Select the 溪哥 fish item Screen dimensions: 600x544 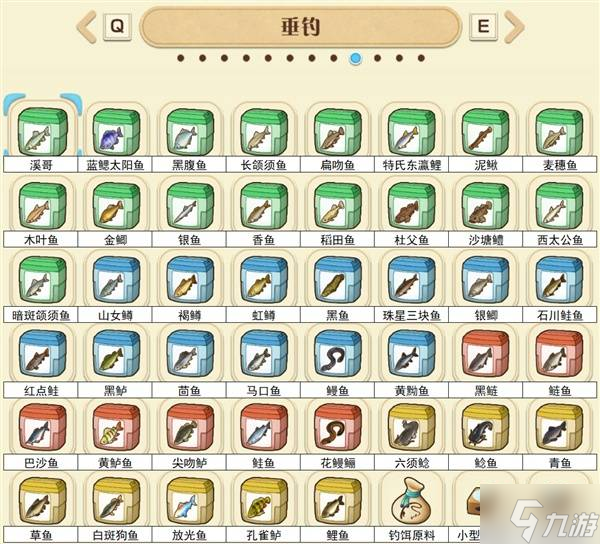(39, 133)
